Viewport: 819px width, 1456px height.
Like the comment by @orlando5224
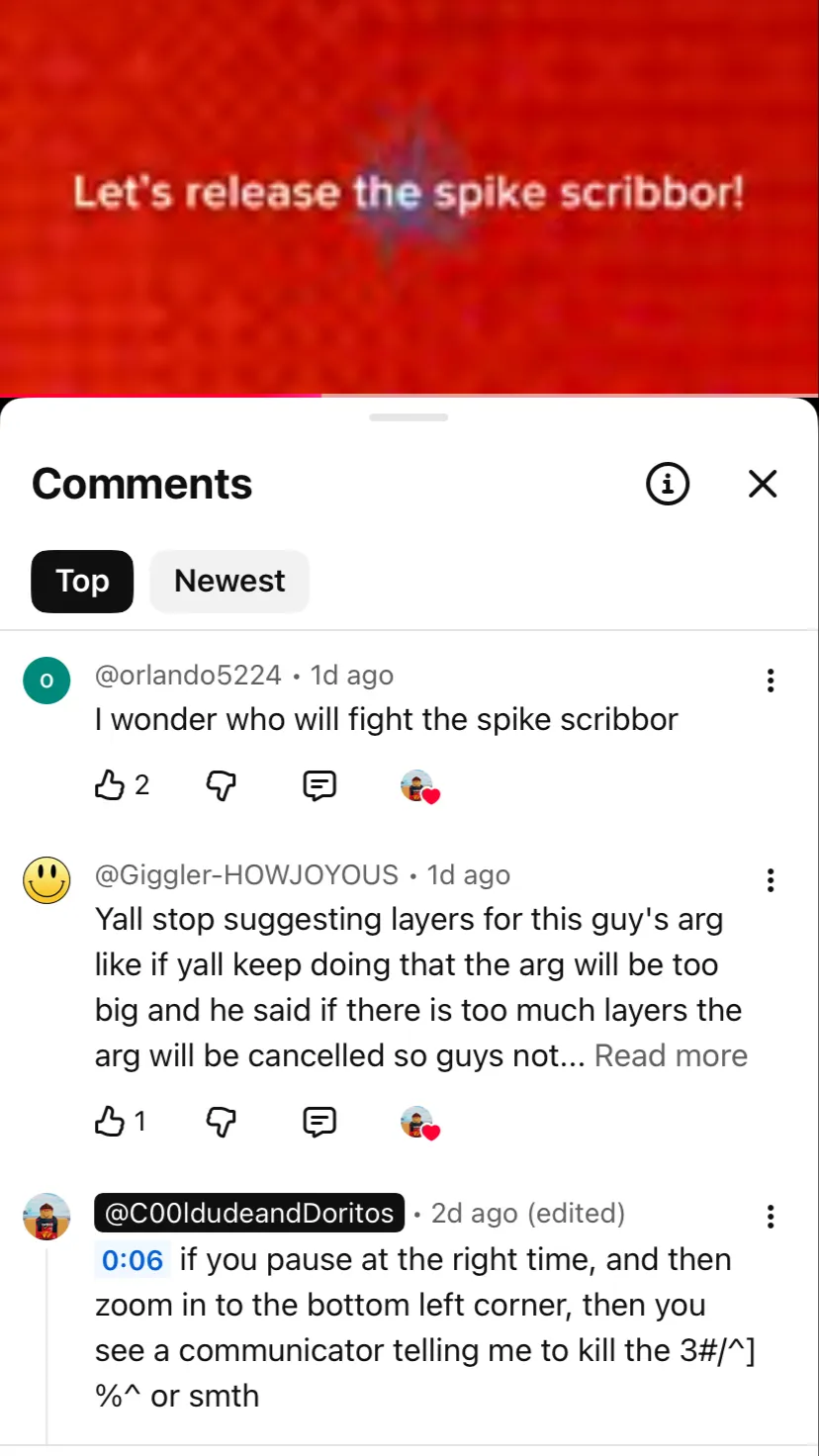pos(109,785)
